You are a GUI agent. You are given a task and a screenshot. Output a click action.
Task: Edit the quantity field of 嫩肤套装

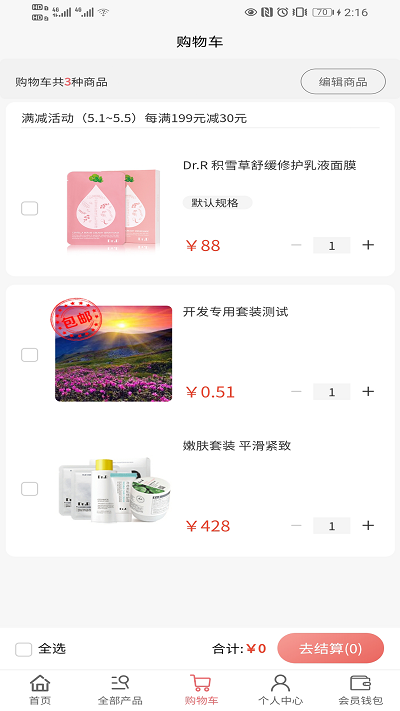pyautogui.click(x=332, y=526)
